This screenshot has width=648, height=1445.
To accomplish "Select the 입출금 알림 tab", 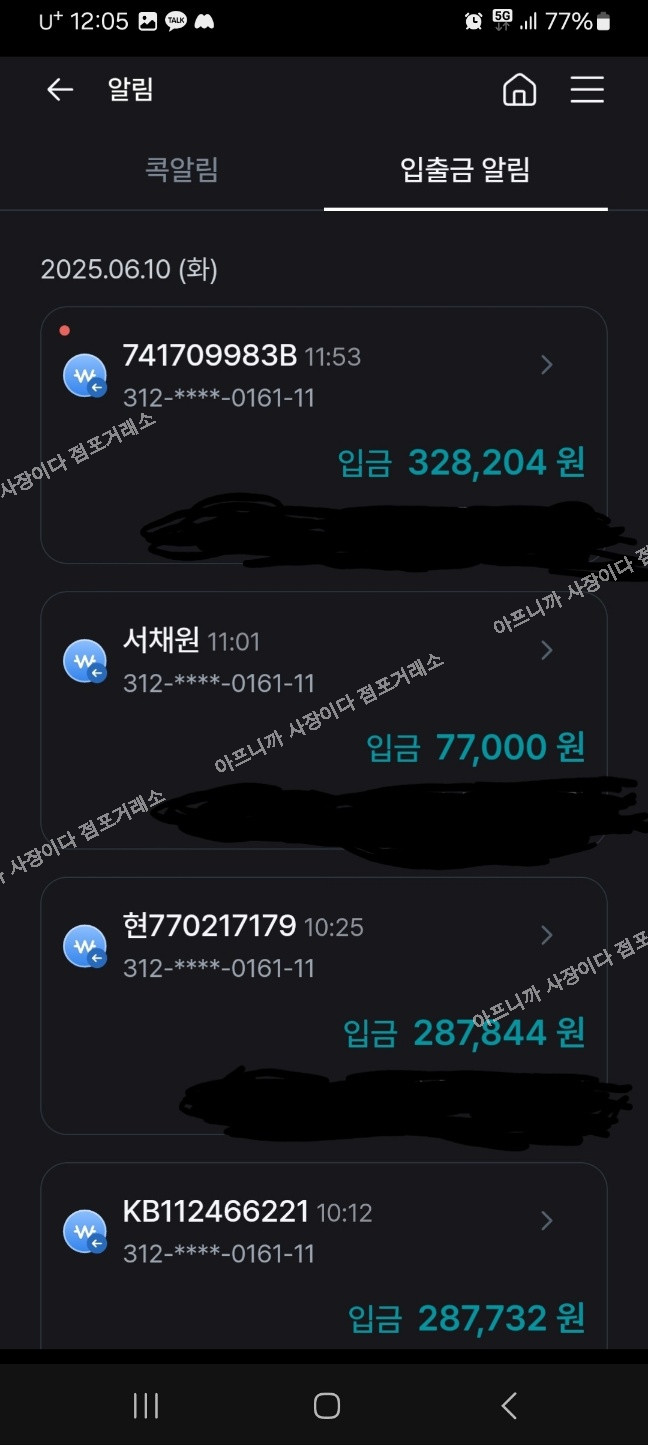I will (x=465, y=170).
